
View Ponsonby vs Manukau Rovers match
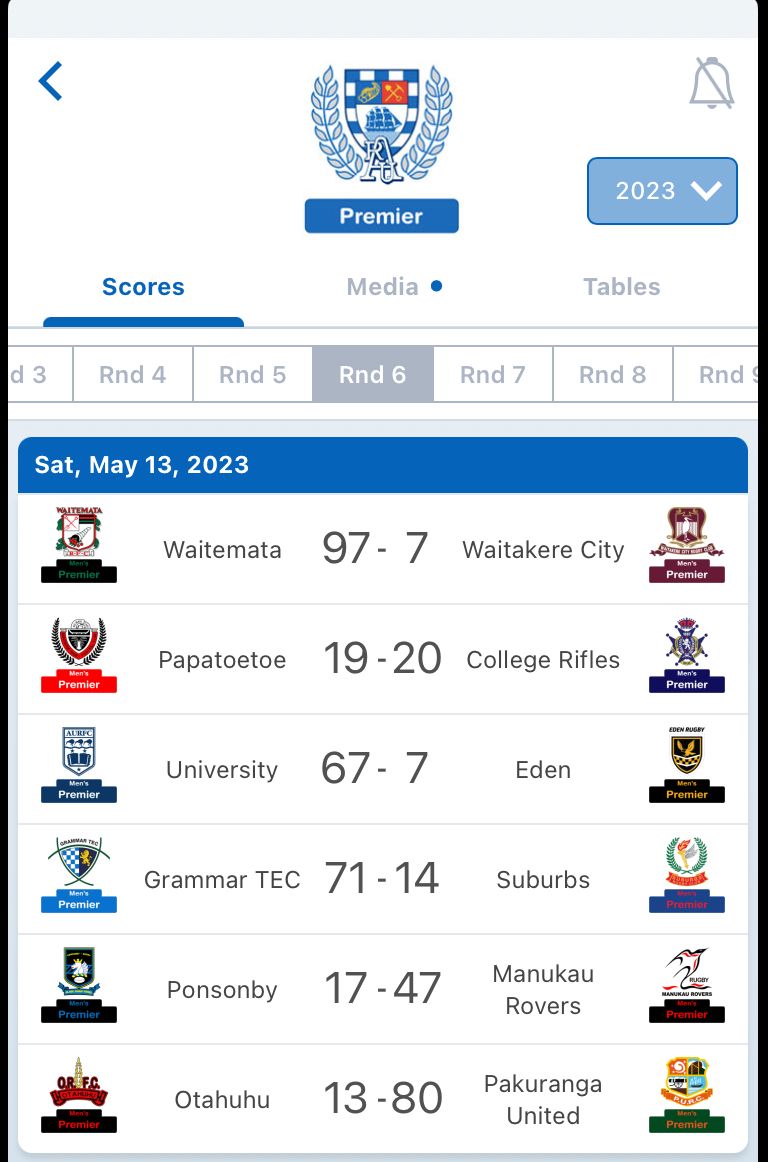tap(383, 989)
